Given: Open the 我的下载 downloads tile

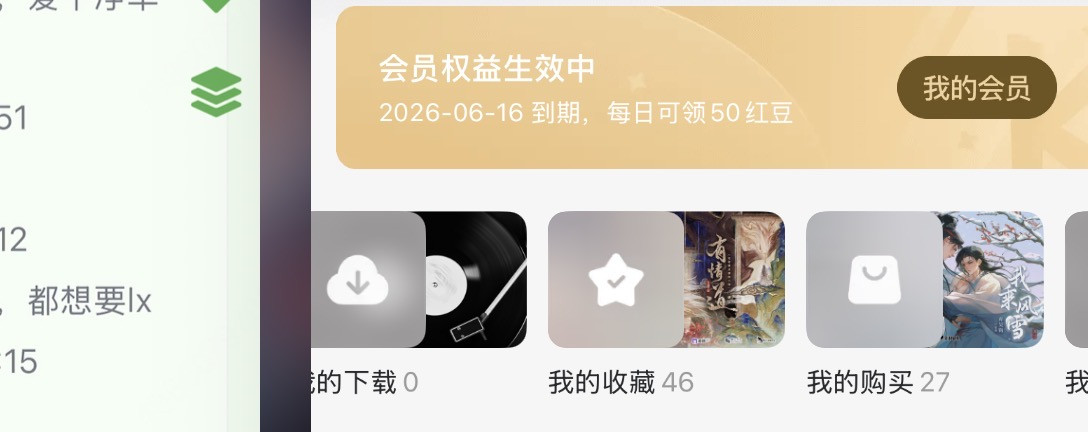Looking at the screenshot, I should pyautogui.click(x=420, y=279).
